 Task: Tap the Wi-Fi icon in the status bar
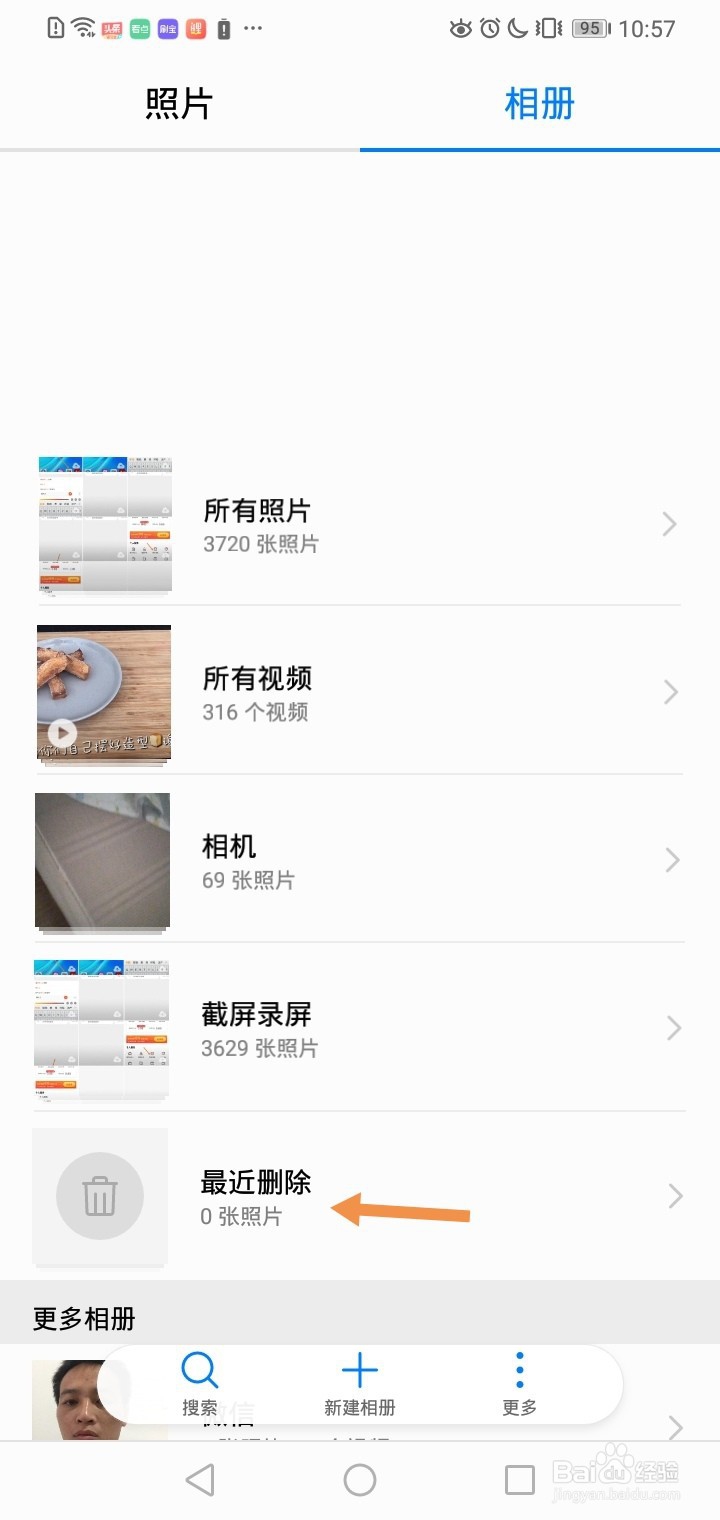83,27
